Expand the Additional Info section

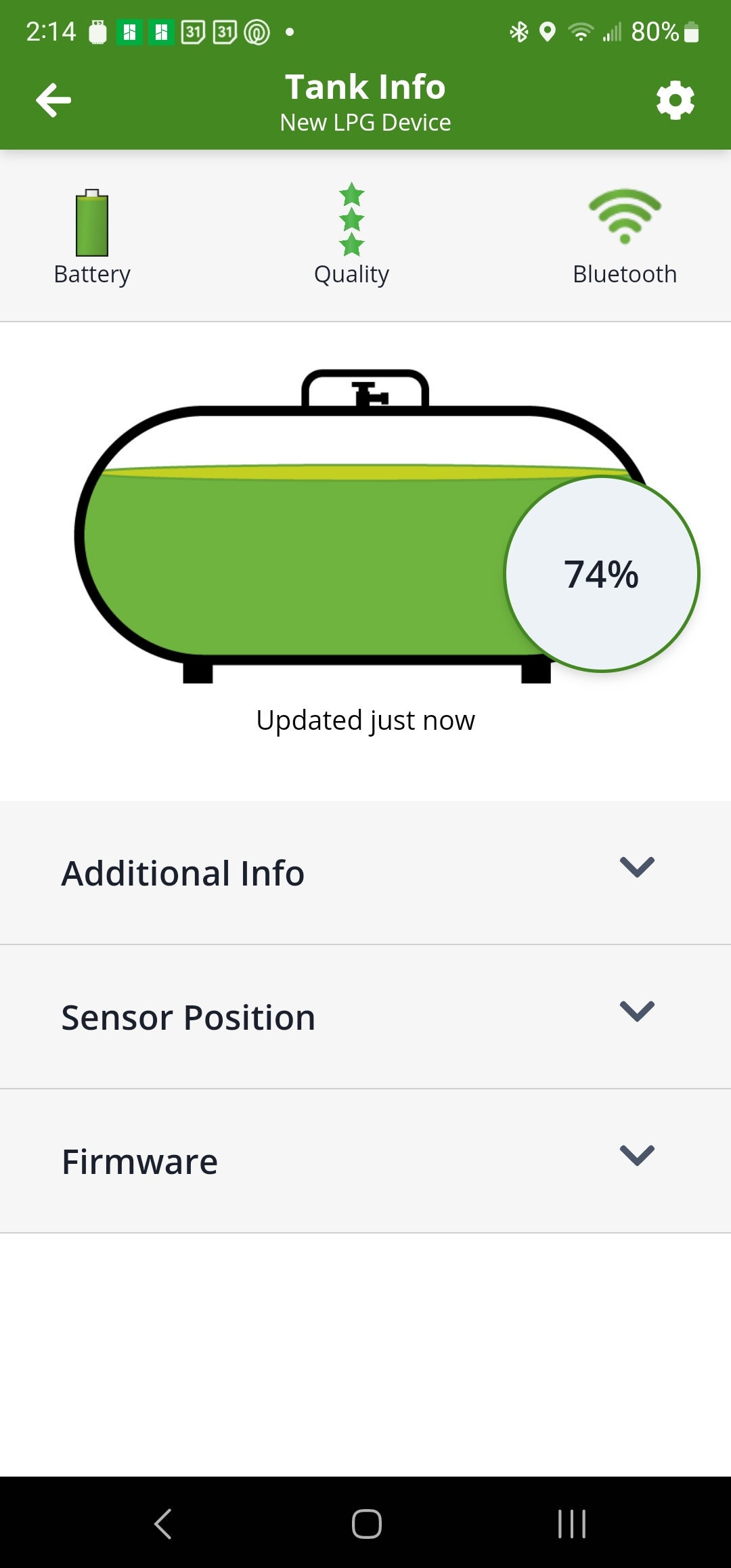tap(365, 873)
